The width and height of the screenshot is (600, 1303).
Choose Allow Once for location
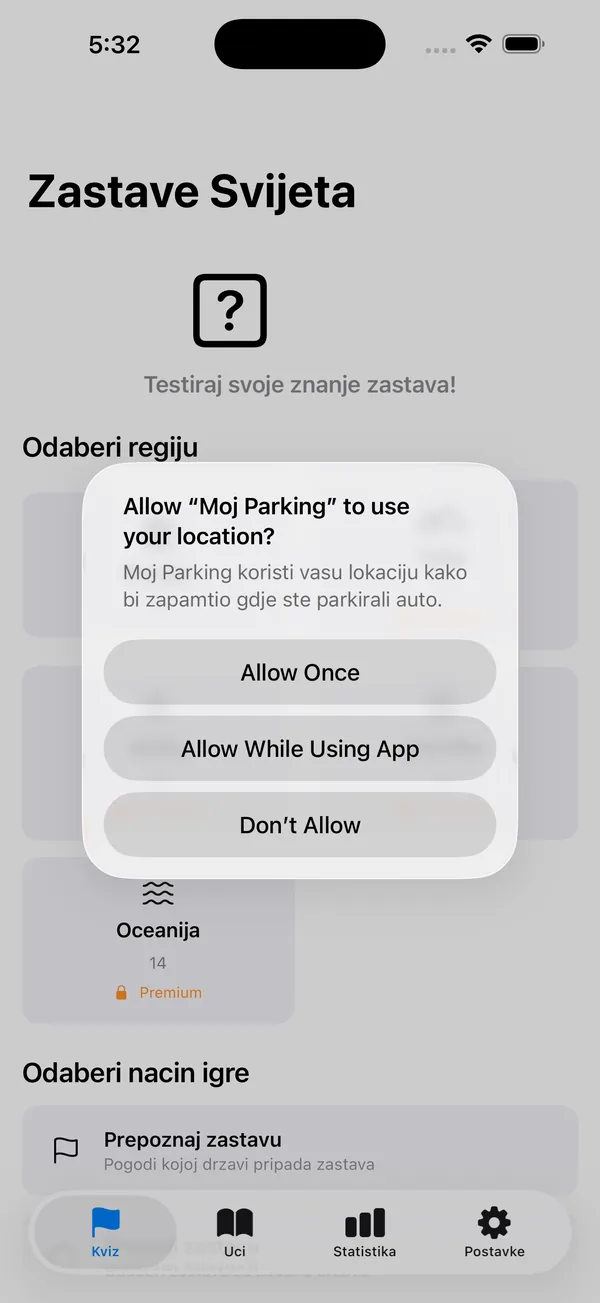pyautogui.click(x=300, y=672)
